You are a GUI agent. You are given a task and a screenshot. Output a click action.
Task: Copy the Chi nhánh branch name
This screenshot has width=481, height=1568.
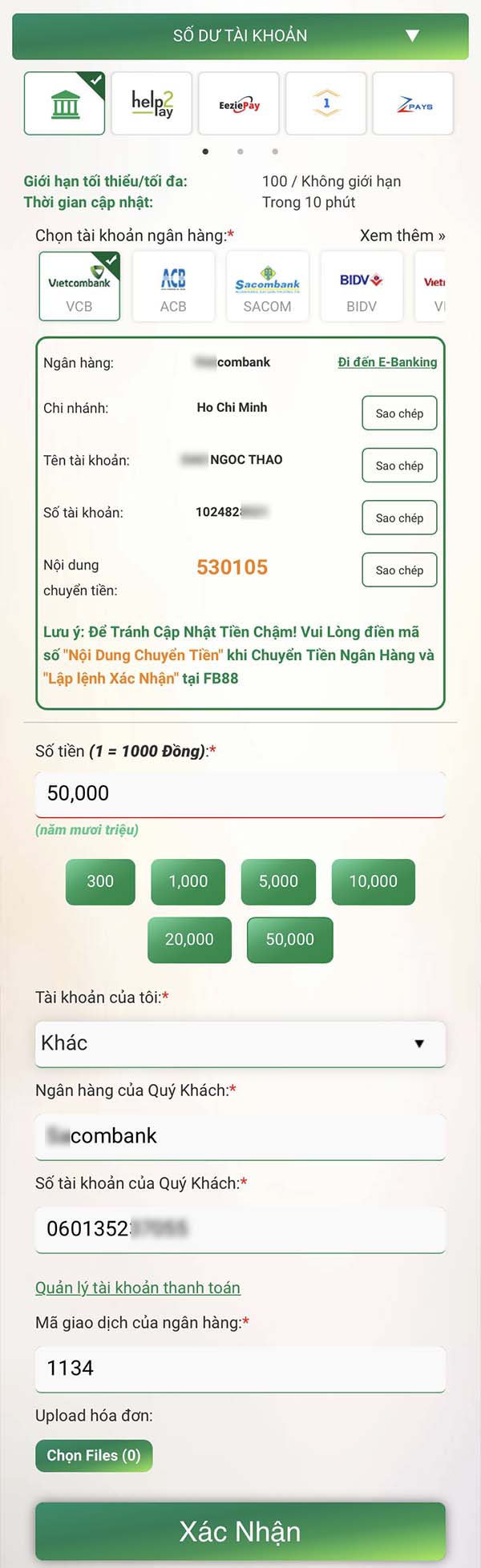point(399,413)
